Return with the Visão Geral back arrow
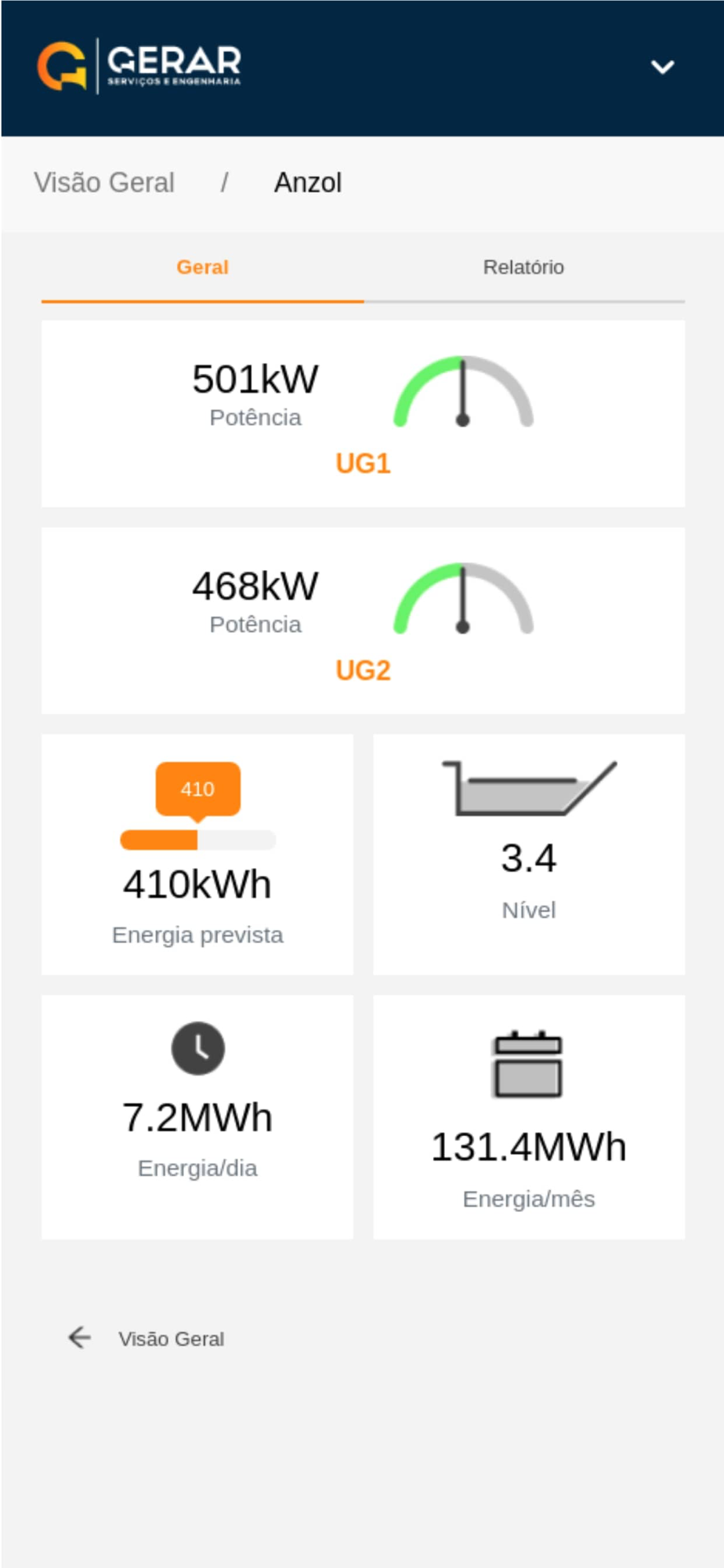Screen dimensions: 724x1568 80,1338
